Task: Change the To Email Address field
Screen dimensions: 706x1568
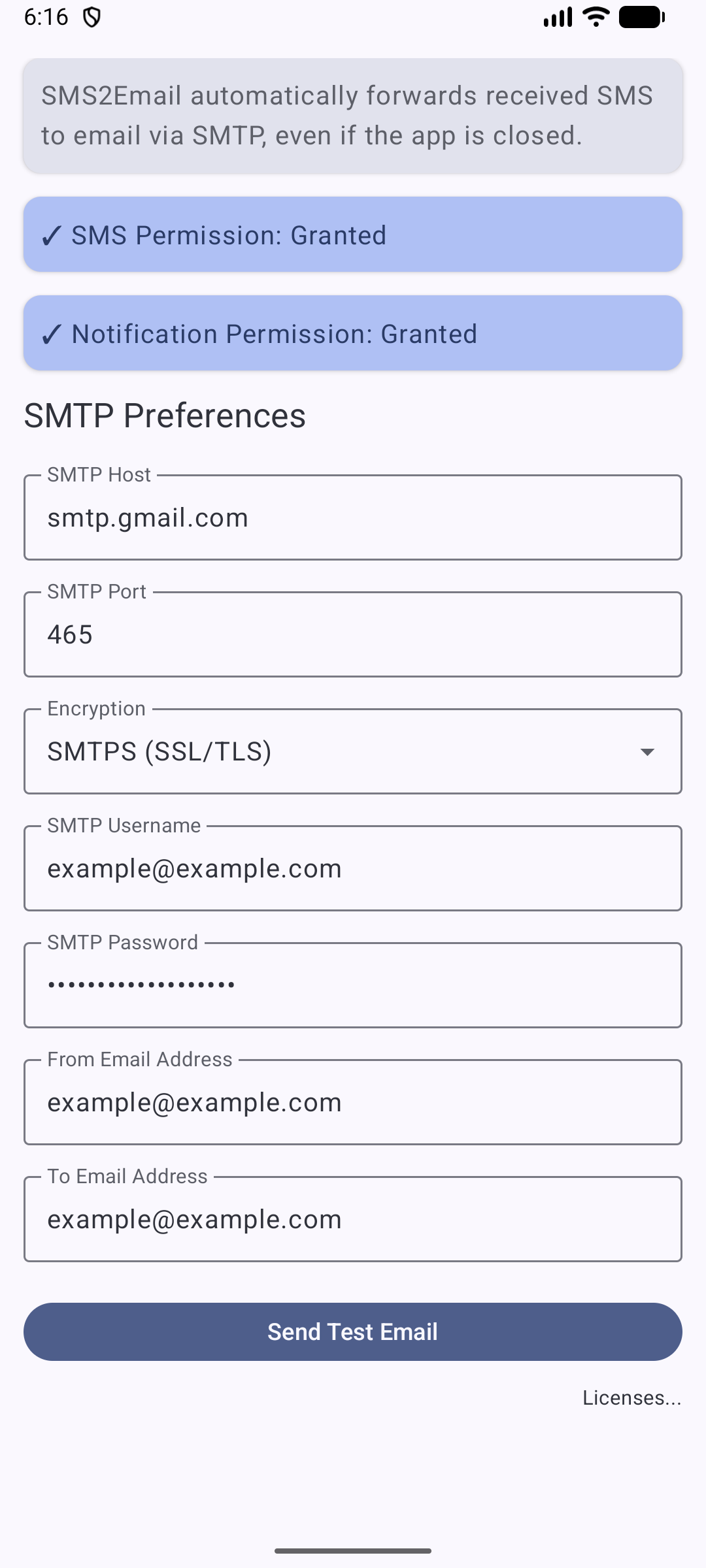Action: pyautogui.click(x=353, y=1219)
